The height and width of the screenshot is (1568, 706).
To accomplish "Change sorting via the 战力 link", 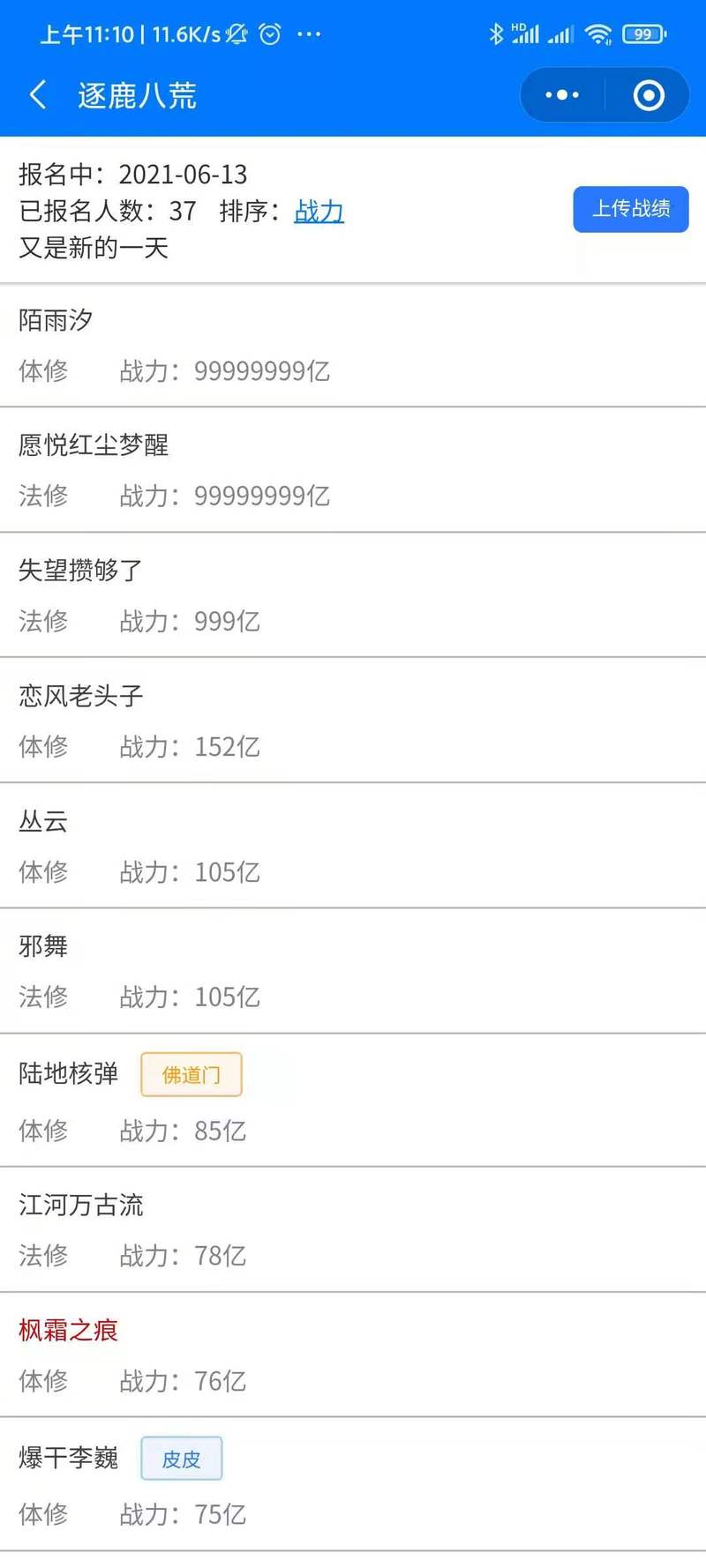I will pos(319,211).
